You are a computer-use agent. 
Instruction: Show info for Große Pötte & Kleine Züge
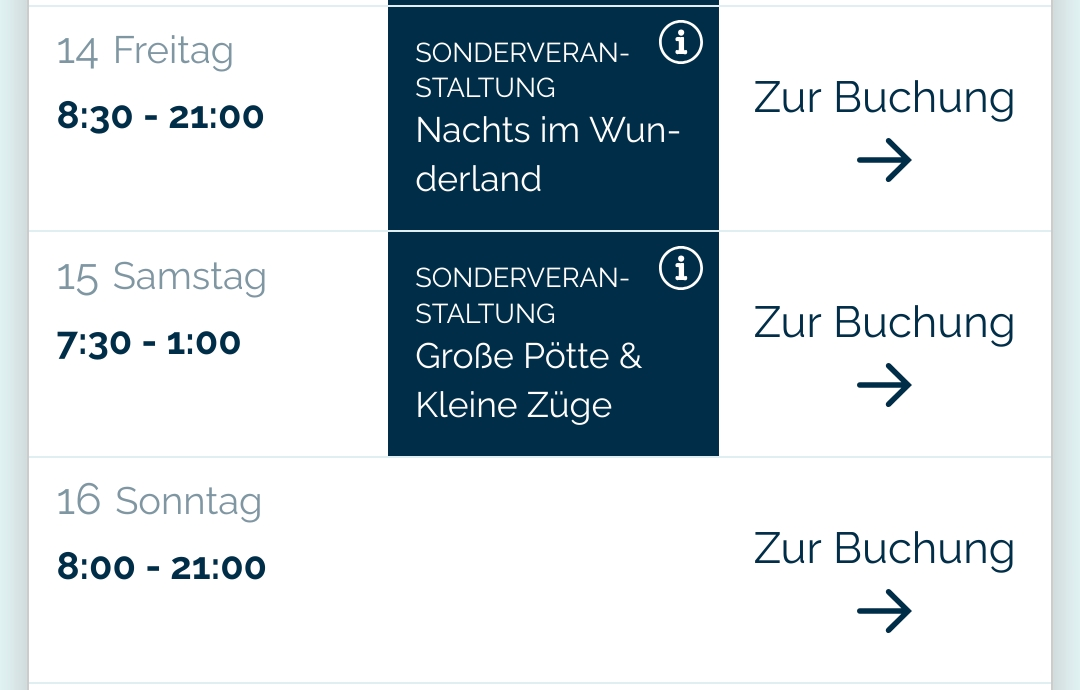pyautogui.click(x=682, y=269)
